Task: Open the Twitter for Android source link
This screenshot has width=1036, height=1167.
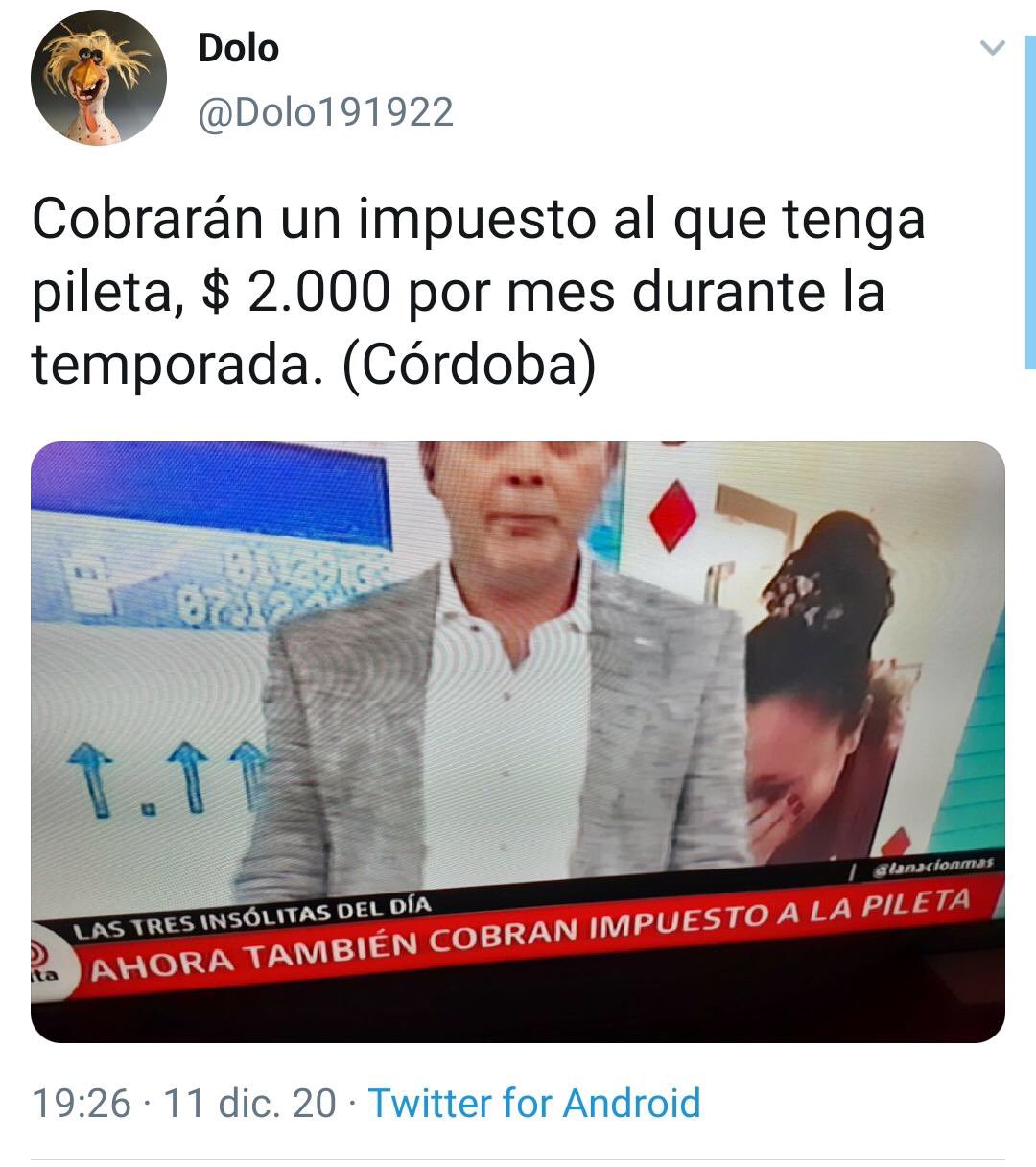Action: (534, 1103)
